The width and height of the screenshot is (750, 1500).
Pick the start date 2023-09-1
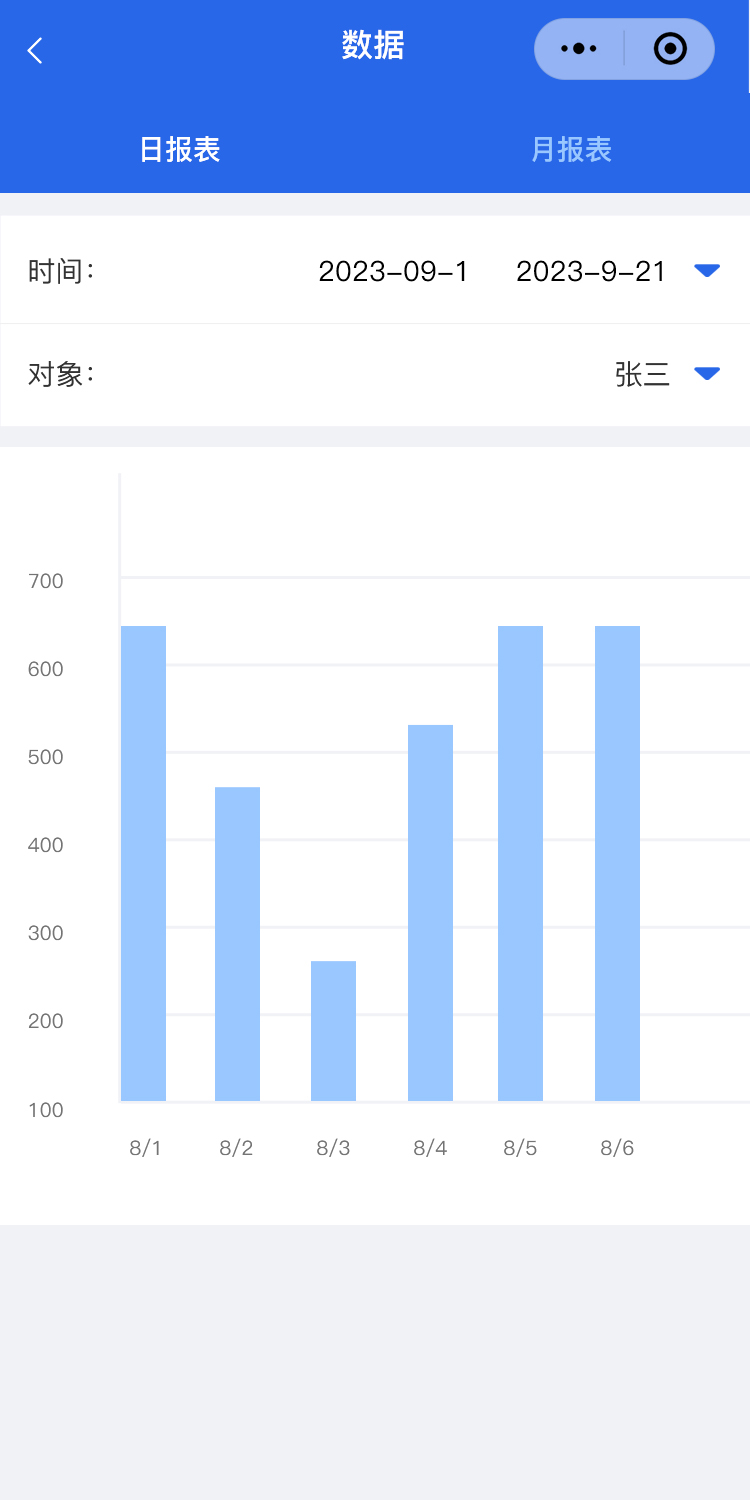coord(393,271)
